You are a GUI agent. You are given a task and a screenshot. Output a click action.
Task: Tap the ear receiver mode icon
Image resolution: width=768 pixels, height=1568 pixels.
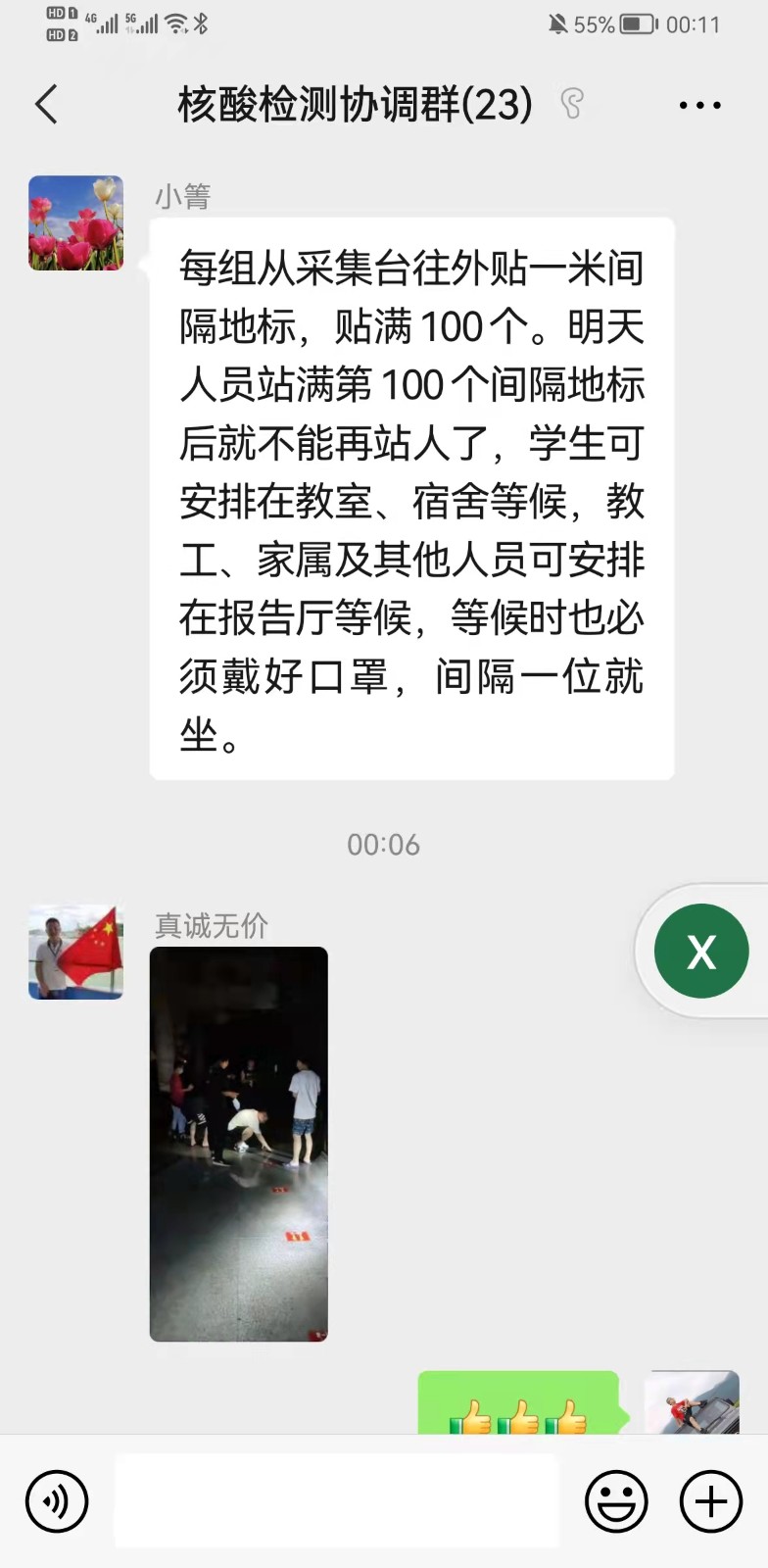[x=572, y=104]
